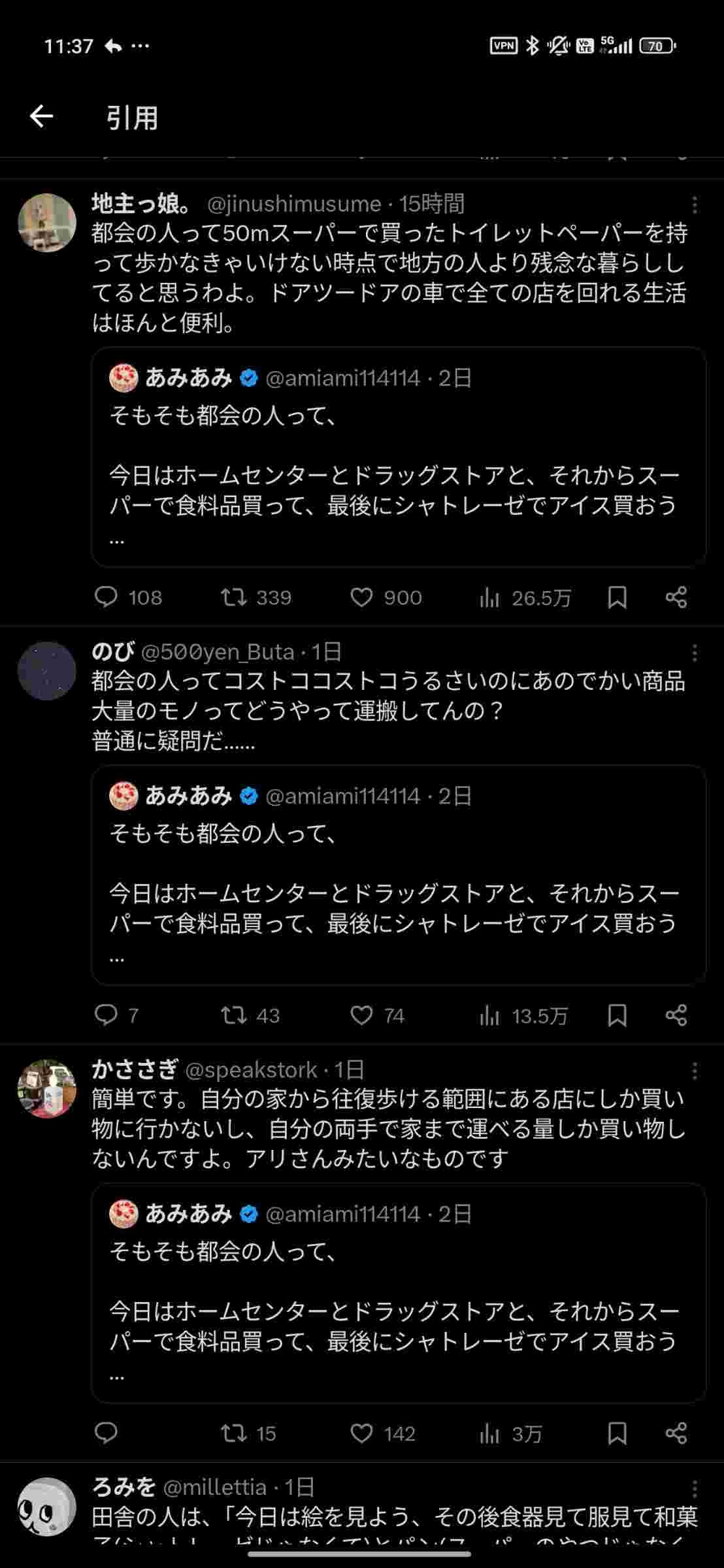Open quoted あみあみ post under かささぎ
724x1568 pixels.
click(399, 1294)
